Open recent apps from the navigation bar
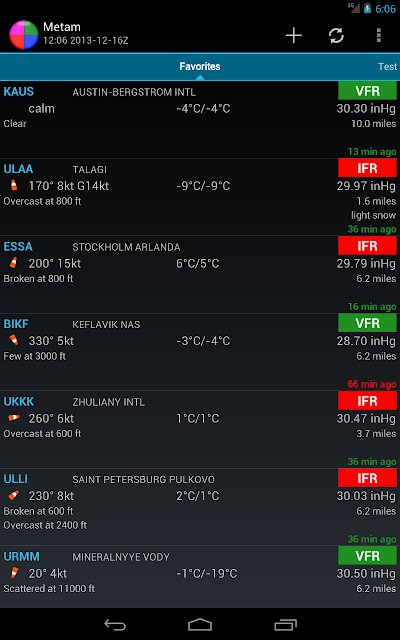The image size is (400, 640). (x=285, y=624)
